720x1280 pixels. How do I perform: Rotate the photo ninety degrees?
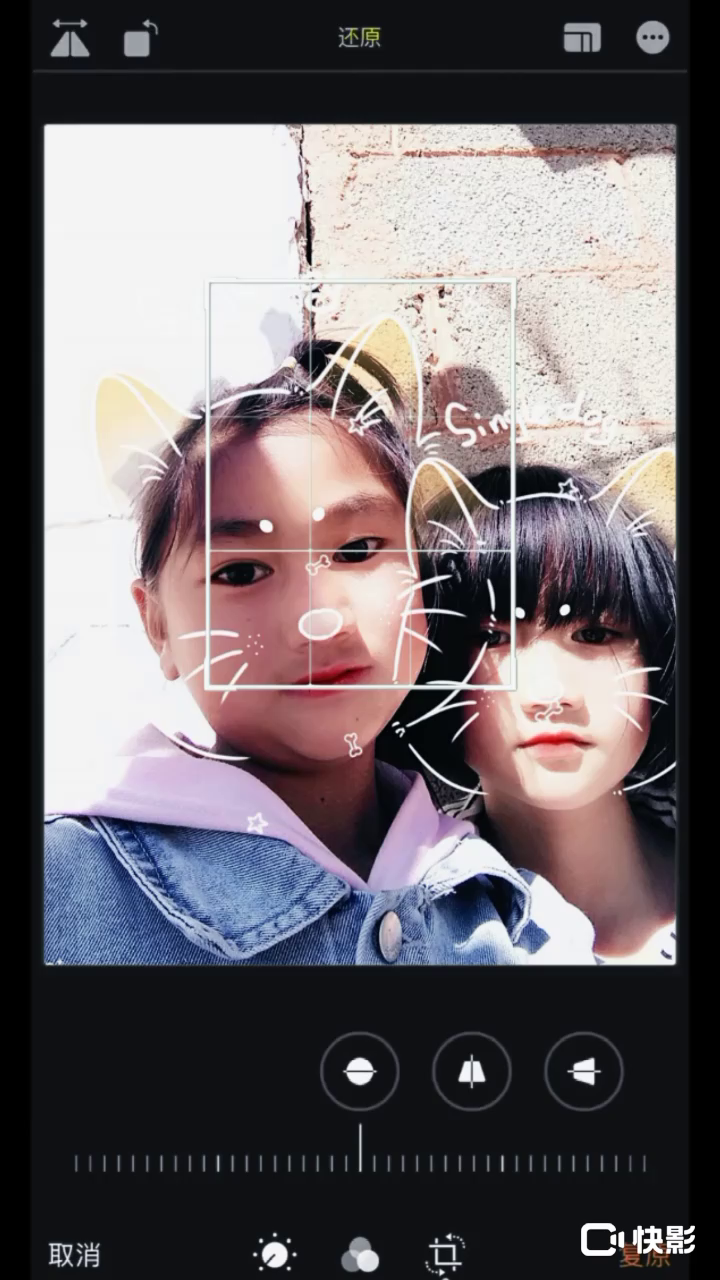click(x=141, y=38)
